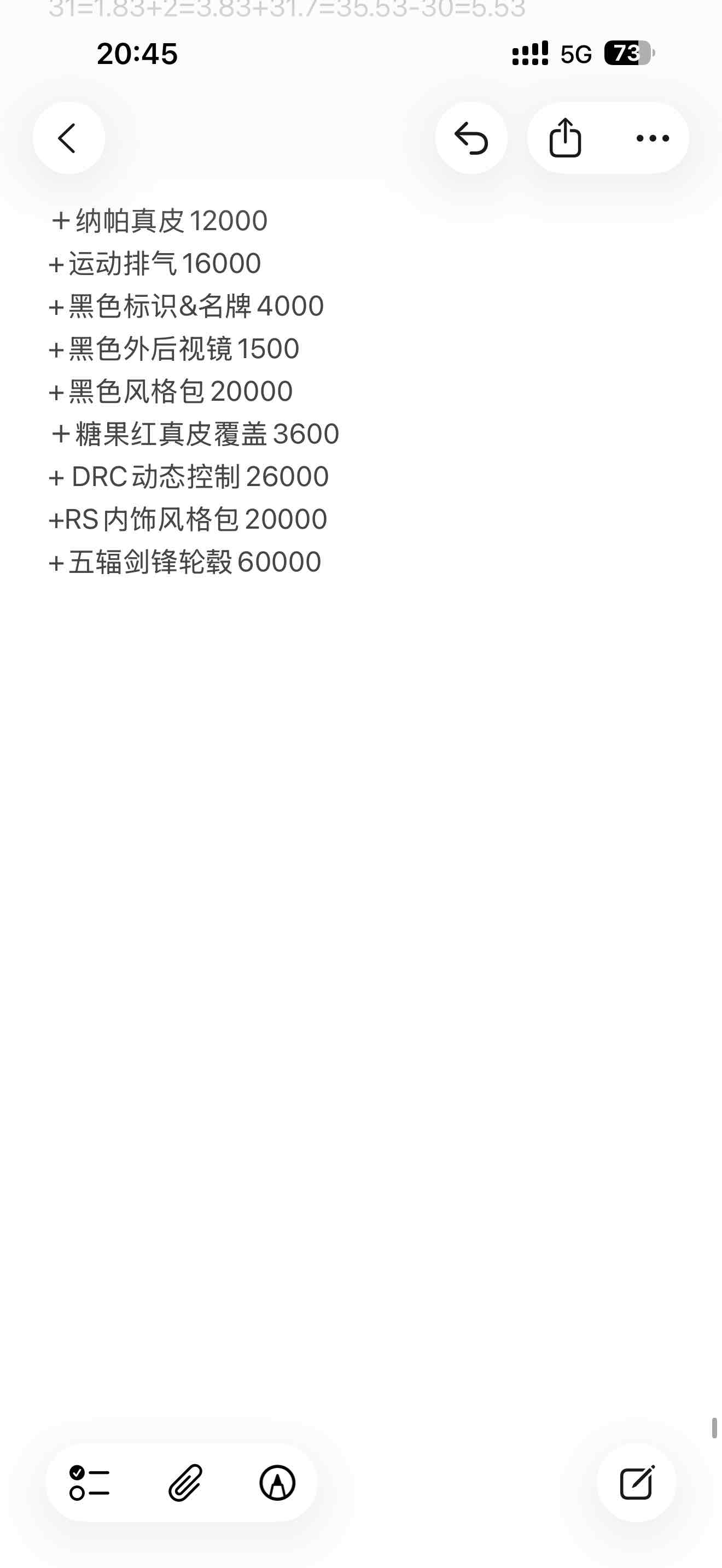Screen dimensions: 722x1568
Task: Compose a new note
Action: click(636, 1482)
